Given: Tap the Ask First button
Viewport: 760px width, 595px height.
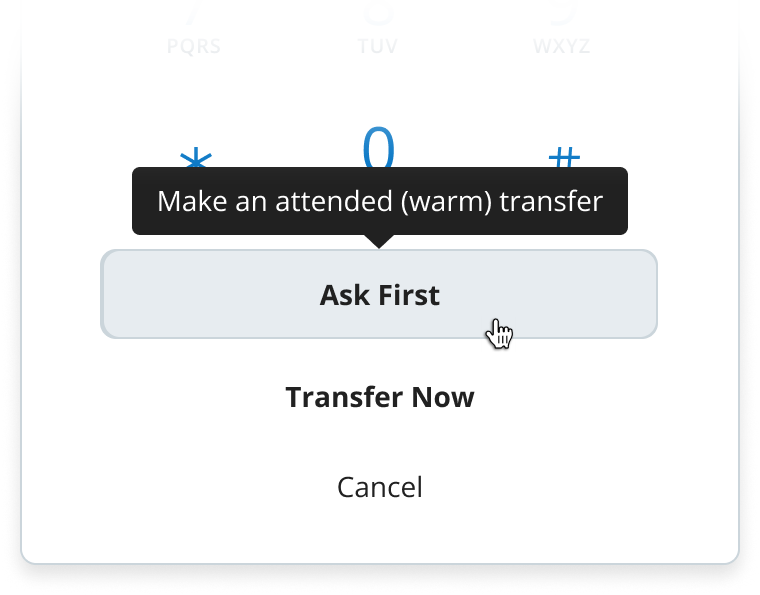Looking at the screenshot, I should [x=379, y=295].
